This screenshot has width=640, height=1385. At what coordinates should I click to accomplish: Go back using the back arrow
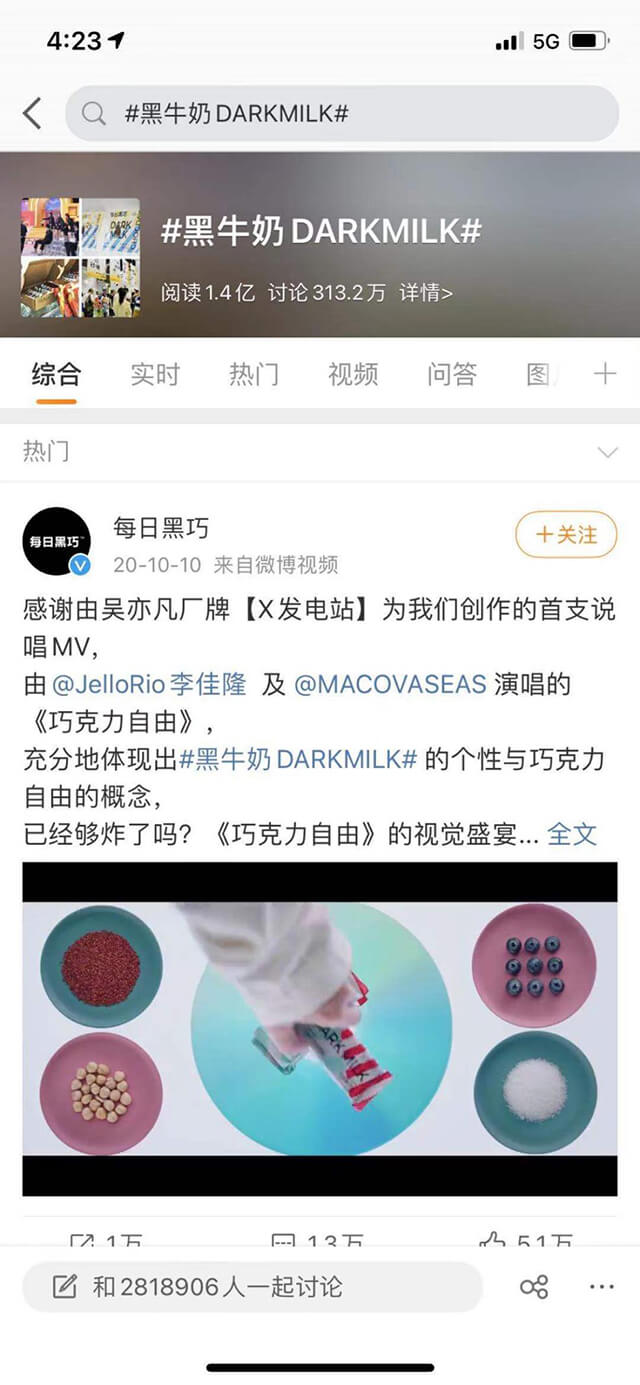33,113
